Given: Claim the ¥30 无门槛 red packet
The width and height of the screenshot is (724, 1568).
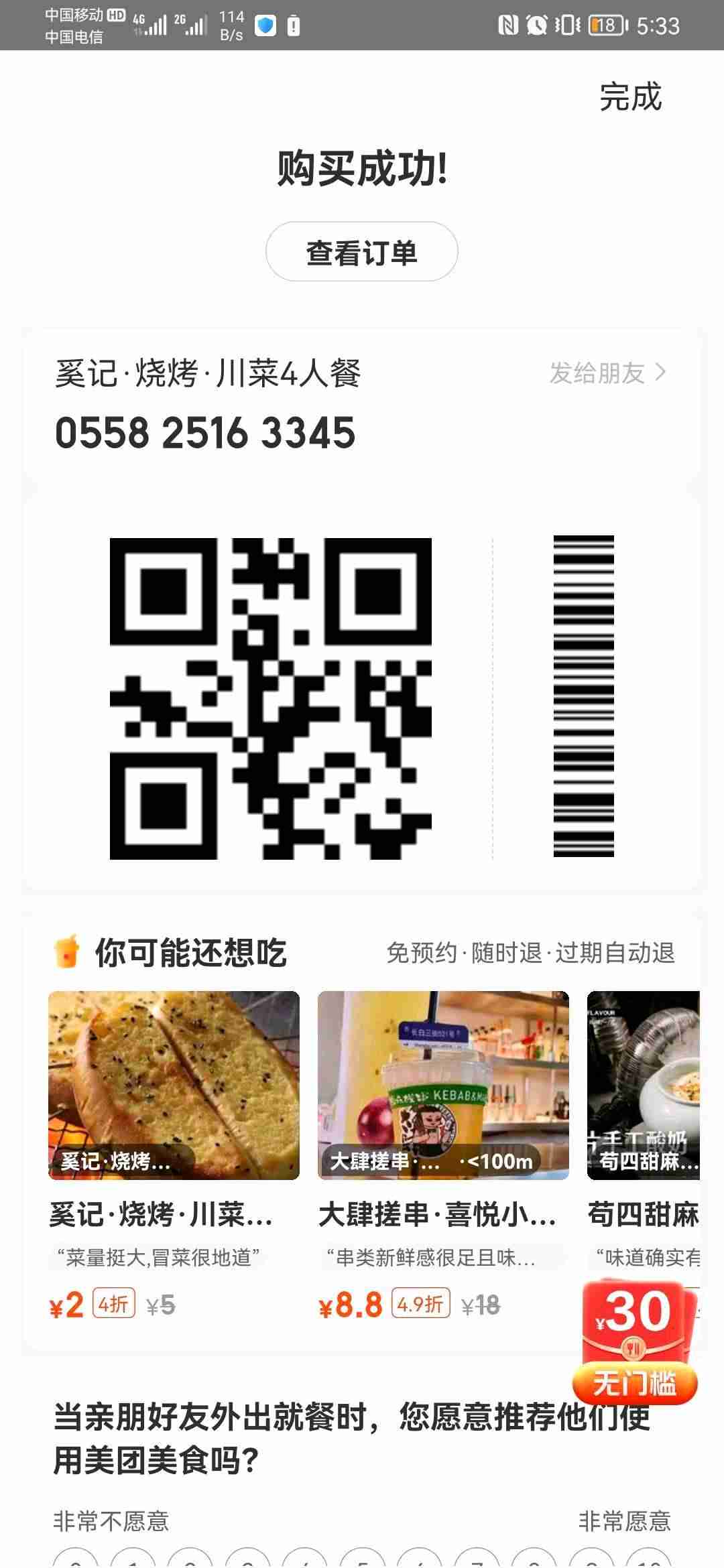Looking at the screenshot, I should [x=635, y=1342].
